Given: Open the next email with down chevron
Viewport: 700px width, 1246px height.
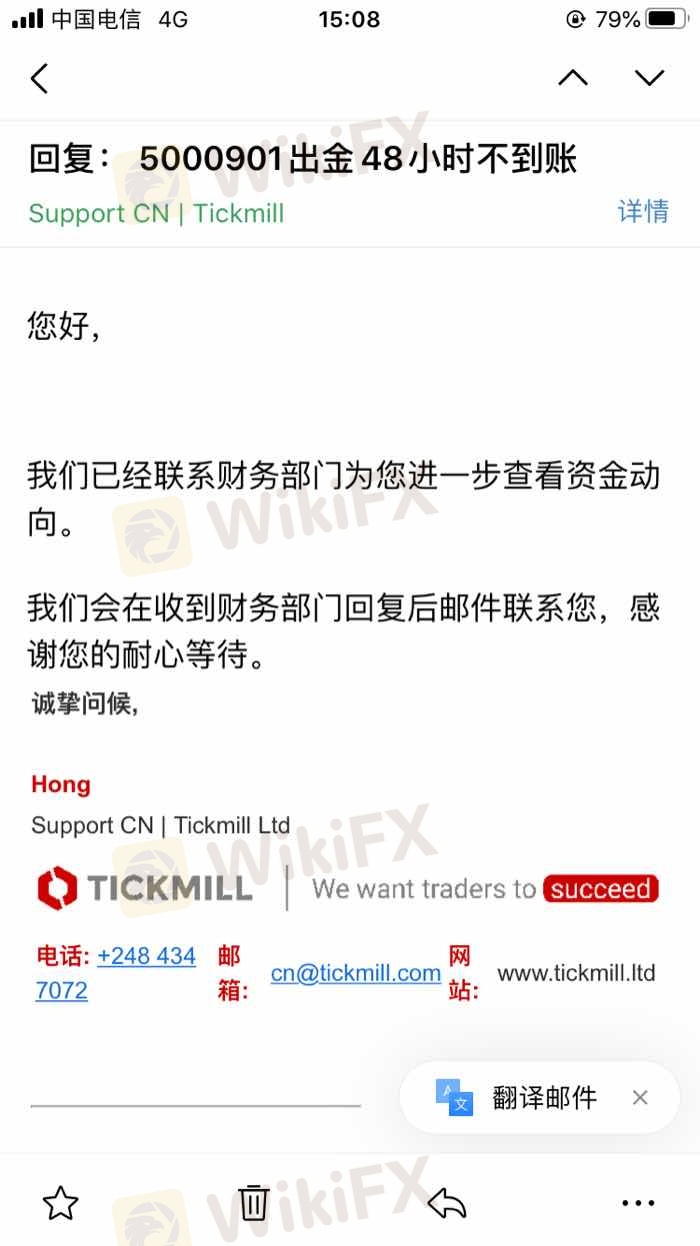Looking at the screenshot, I should (x=650, y=78).
